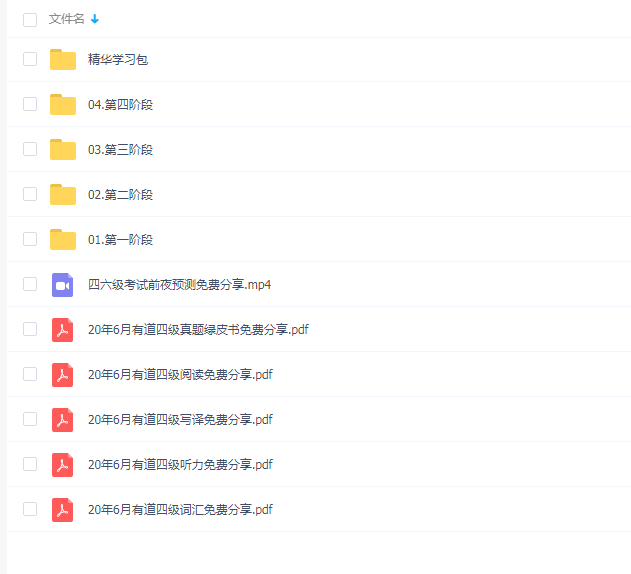Open the 02.第二阶段 folder

click(x=120, y=194)
